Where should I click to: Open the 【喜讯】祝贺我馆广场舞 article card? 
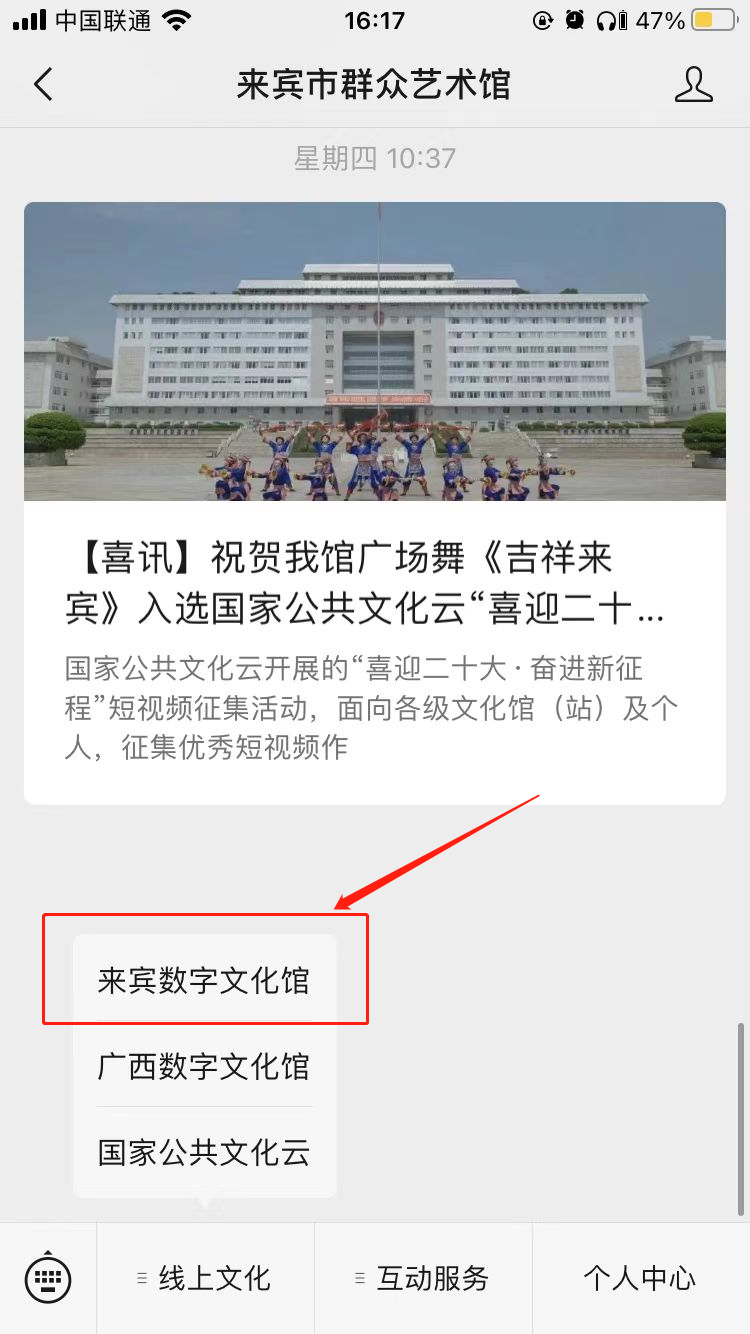(375, 503)
